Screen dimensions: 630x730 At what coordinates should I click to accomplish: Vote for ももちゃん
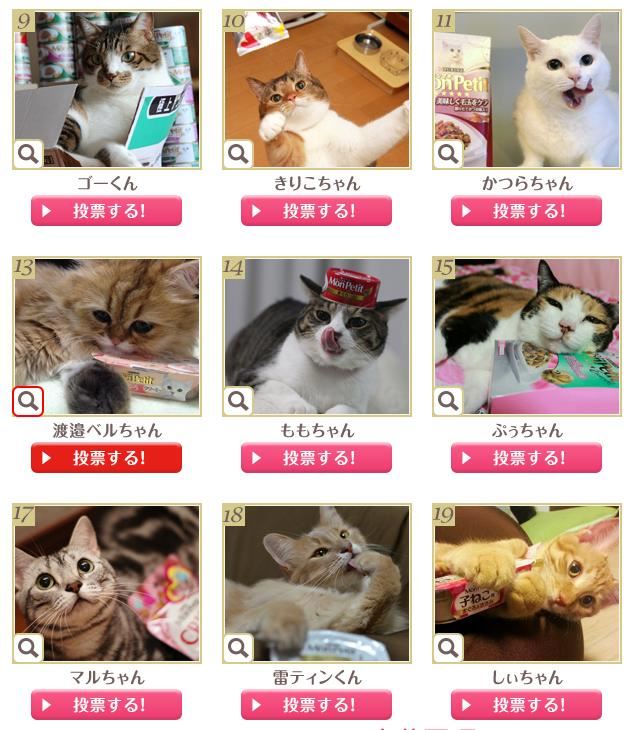316,458
